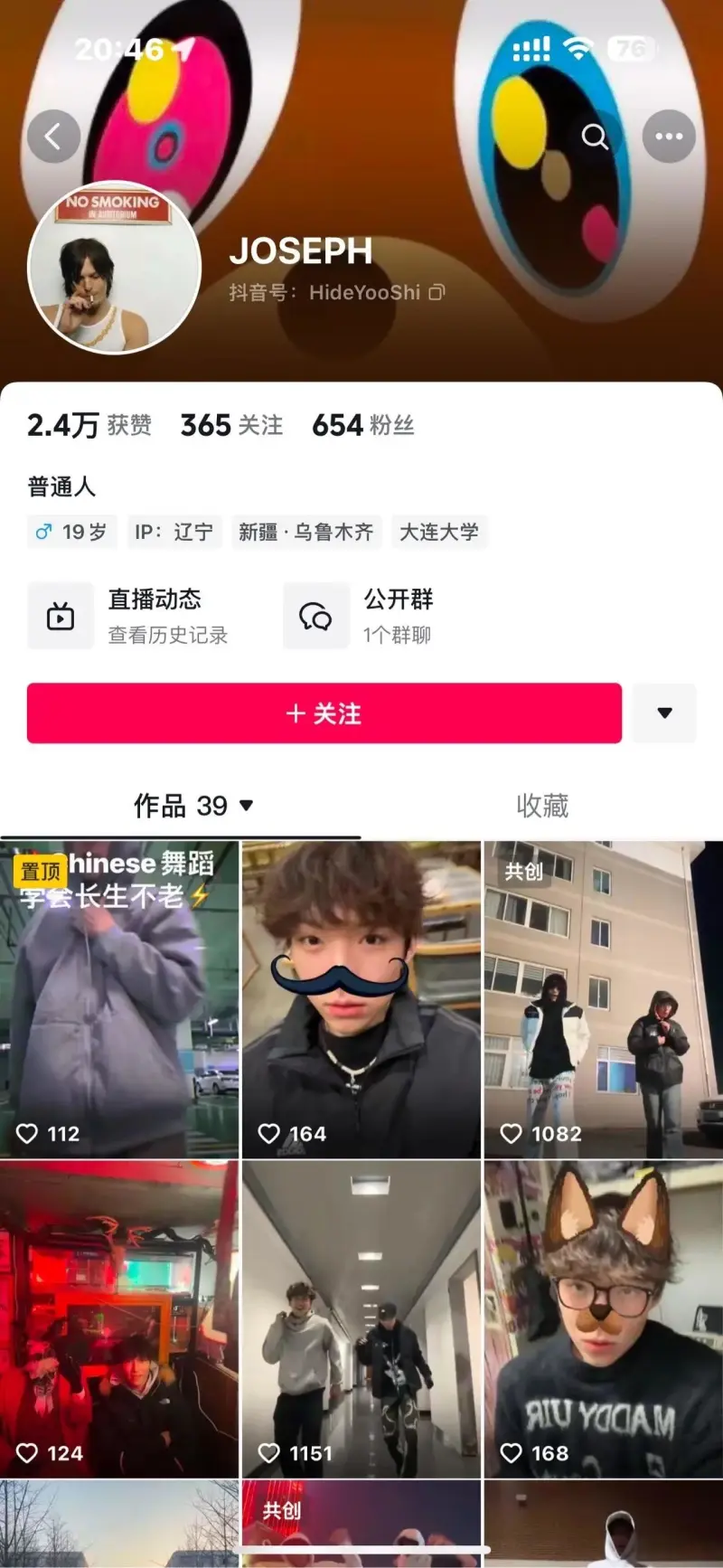723x1568 pixels.
Task: Open the profile search icon
Action: pyautogui.click(x=595, y=137)
